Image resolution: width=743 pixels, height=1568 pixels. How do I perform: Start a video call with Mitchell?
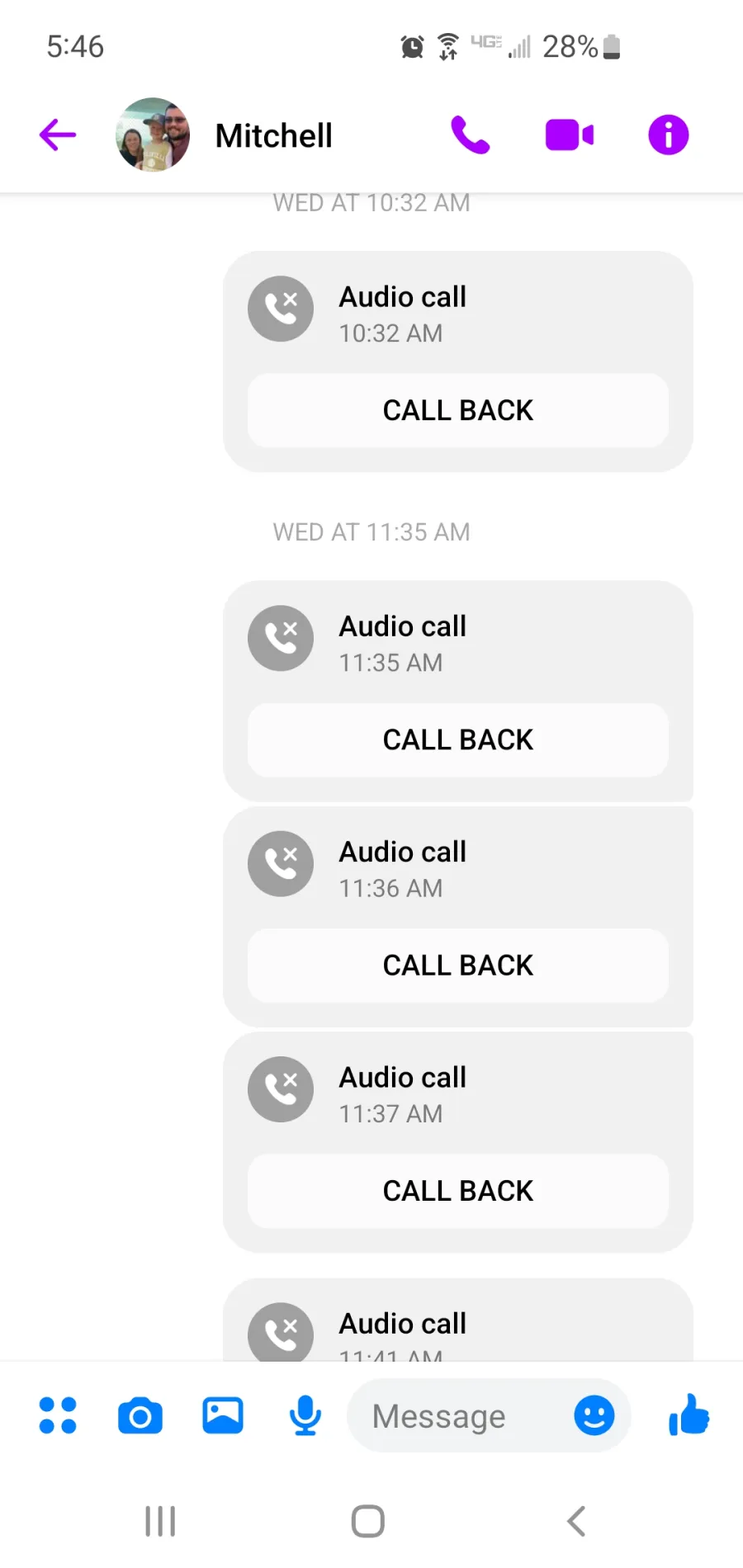tap(570, 135)
